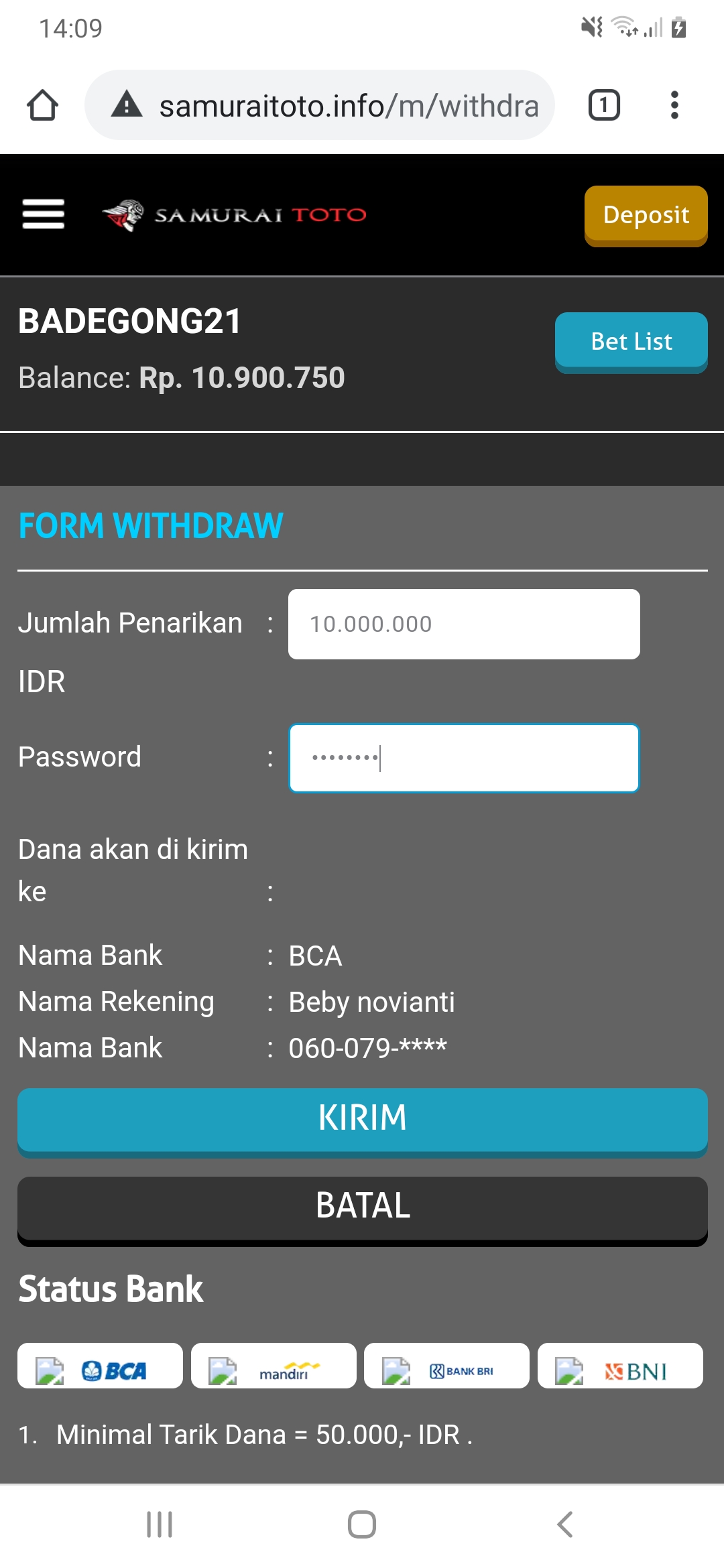Tap the browser home icon
This screenshot has height=1568, width=724.
[x=42, y=105]
